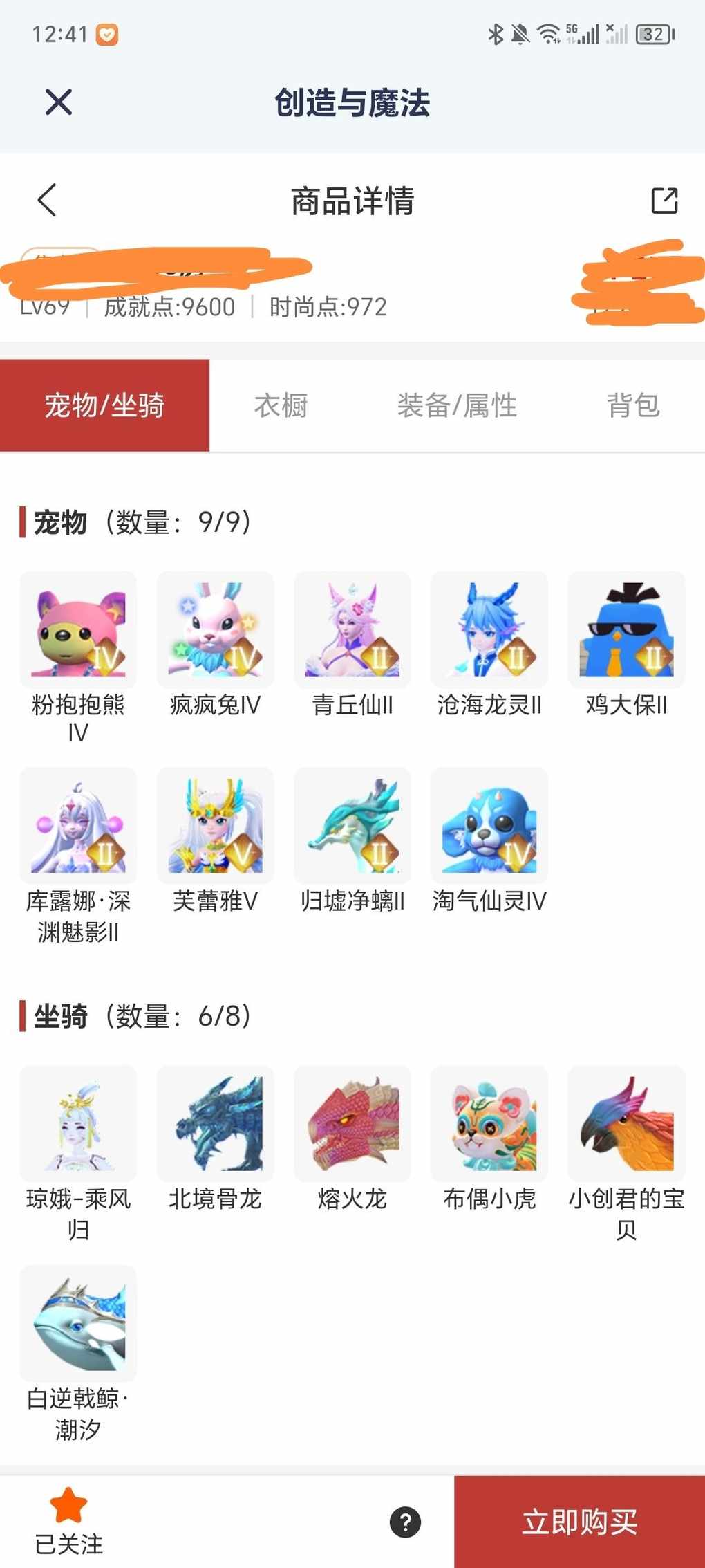This screenshot has height=1568, width=705.
Task: Go back from 商品详情
Action: click(47, 201)
